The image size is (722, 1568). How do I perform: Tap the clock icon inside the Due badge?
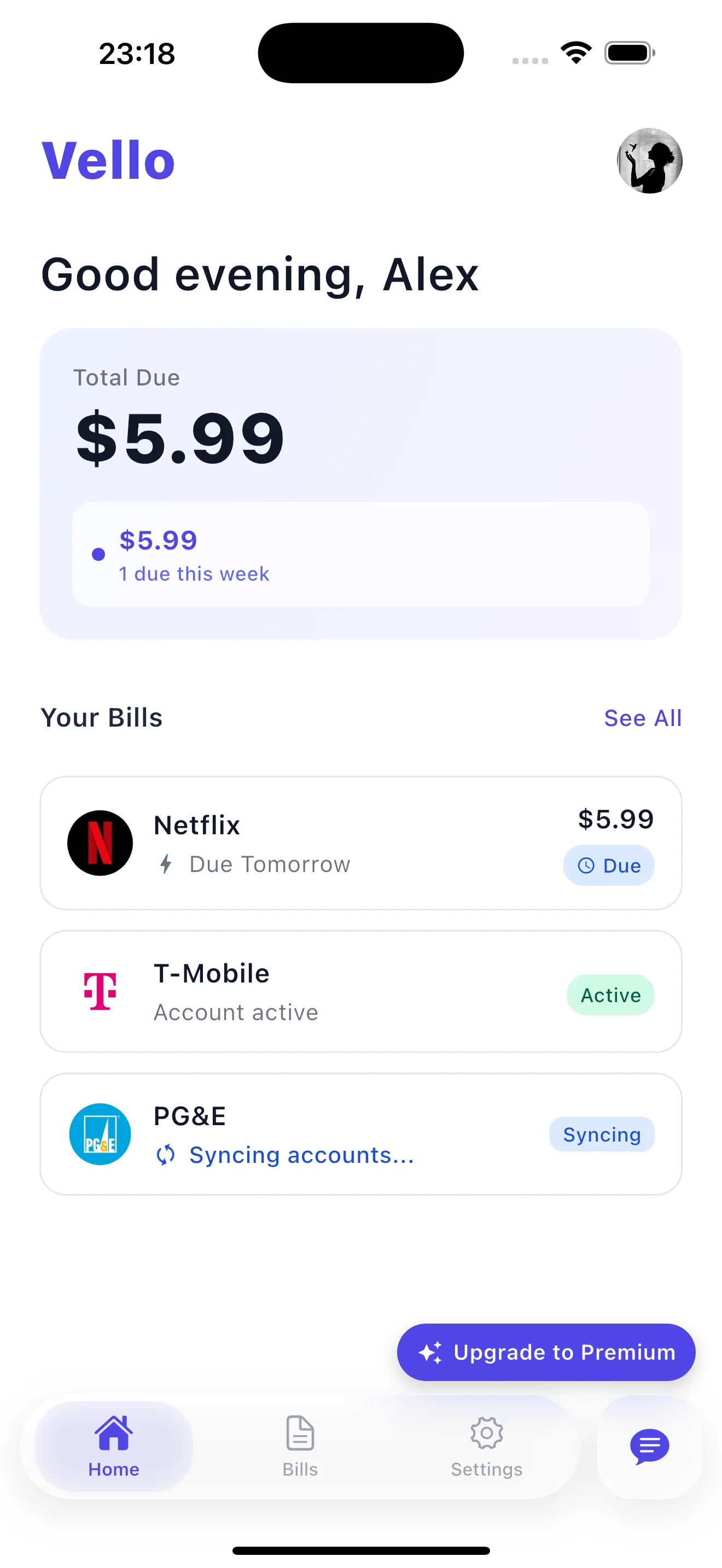585,865
